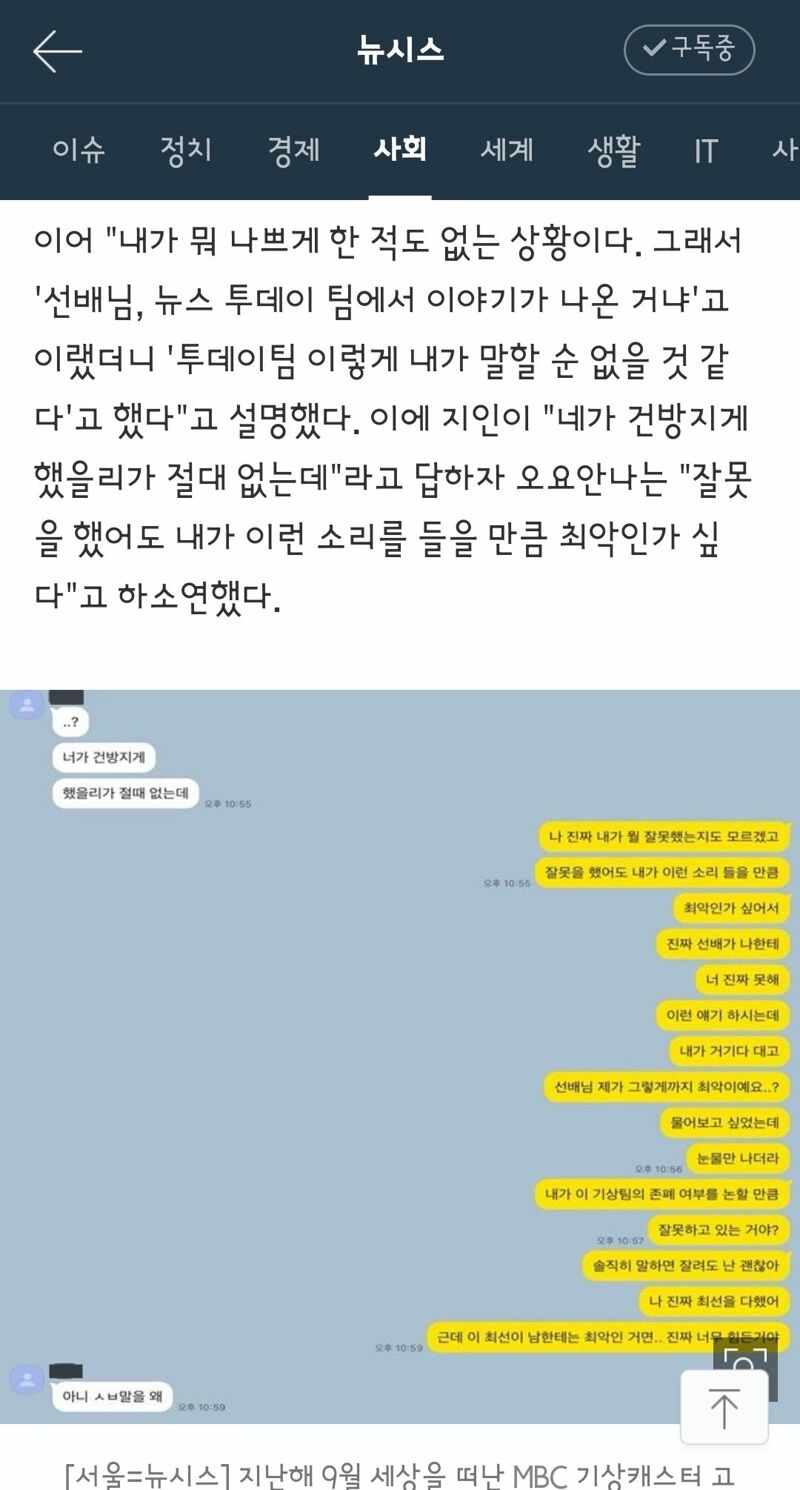Viewport: 800px width, 1490px height.
Task: Switch to the 이슈 tab
Action: 79,150
